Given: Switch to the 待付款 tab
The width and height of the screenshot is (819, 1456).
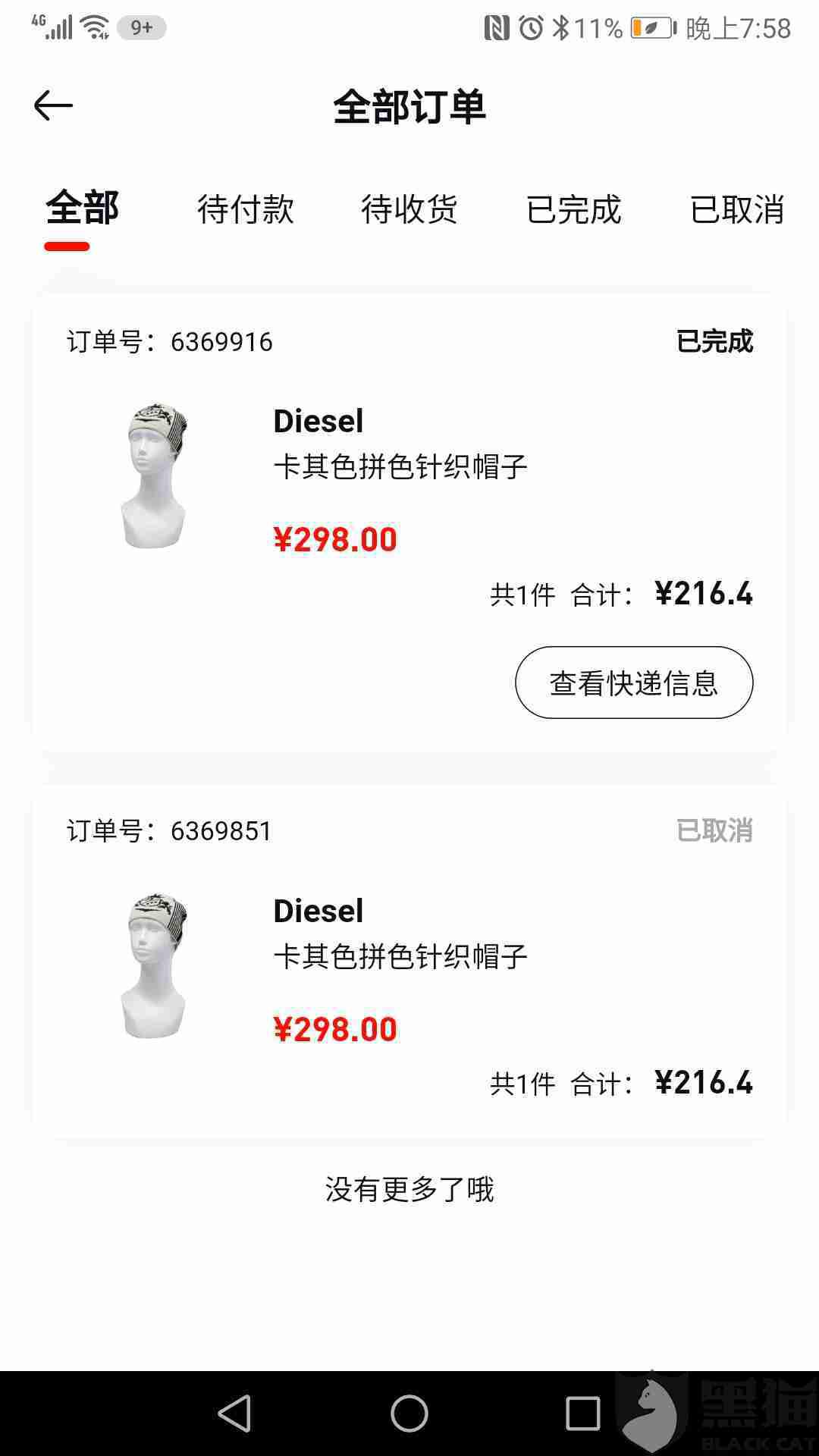Looking at the screenshot, I should pyautogui.click(x=245, y=209).
